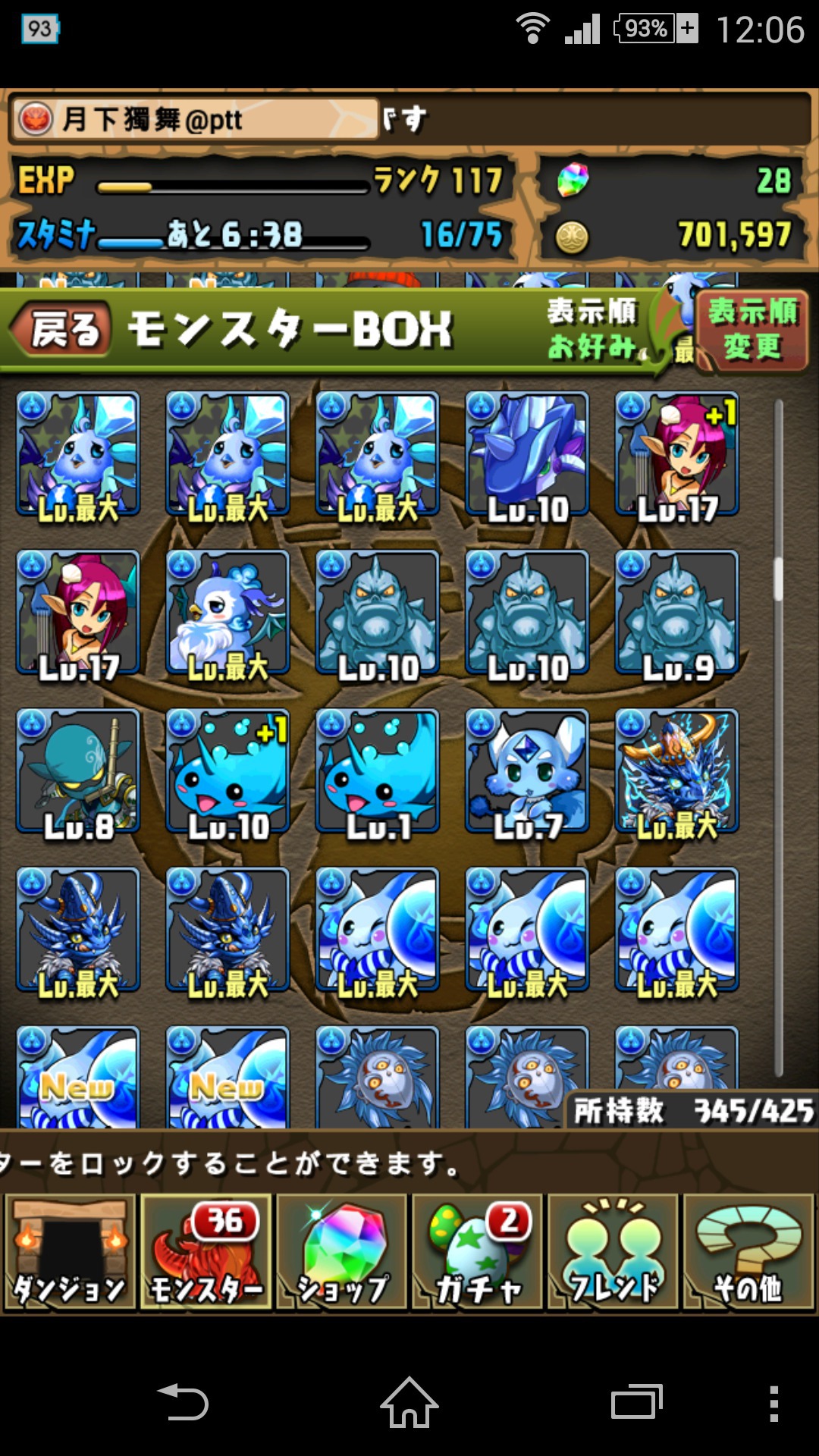Viewport: 819px width, 1456px height.
Task: Pick the blue carbuncle monster at Lv.7
Action: coord(527,772)
